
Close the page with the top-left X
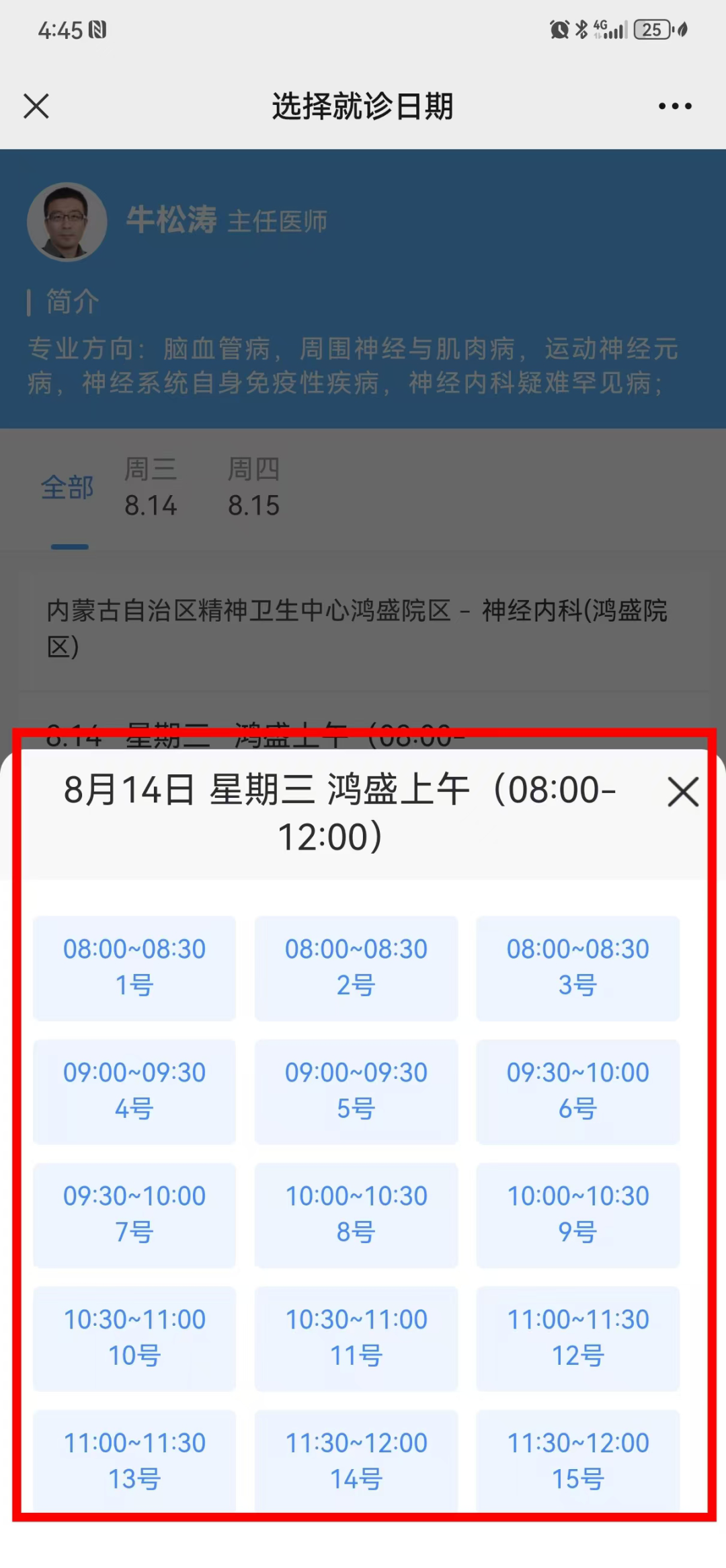point(36,106)
